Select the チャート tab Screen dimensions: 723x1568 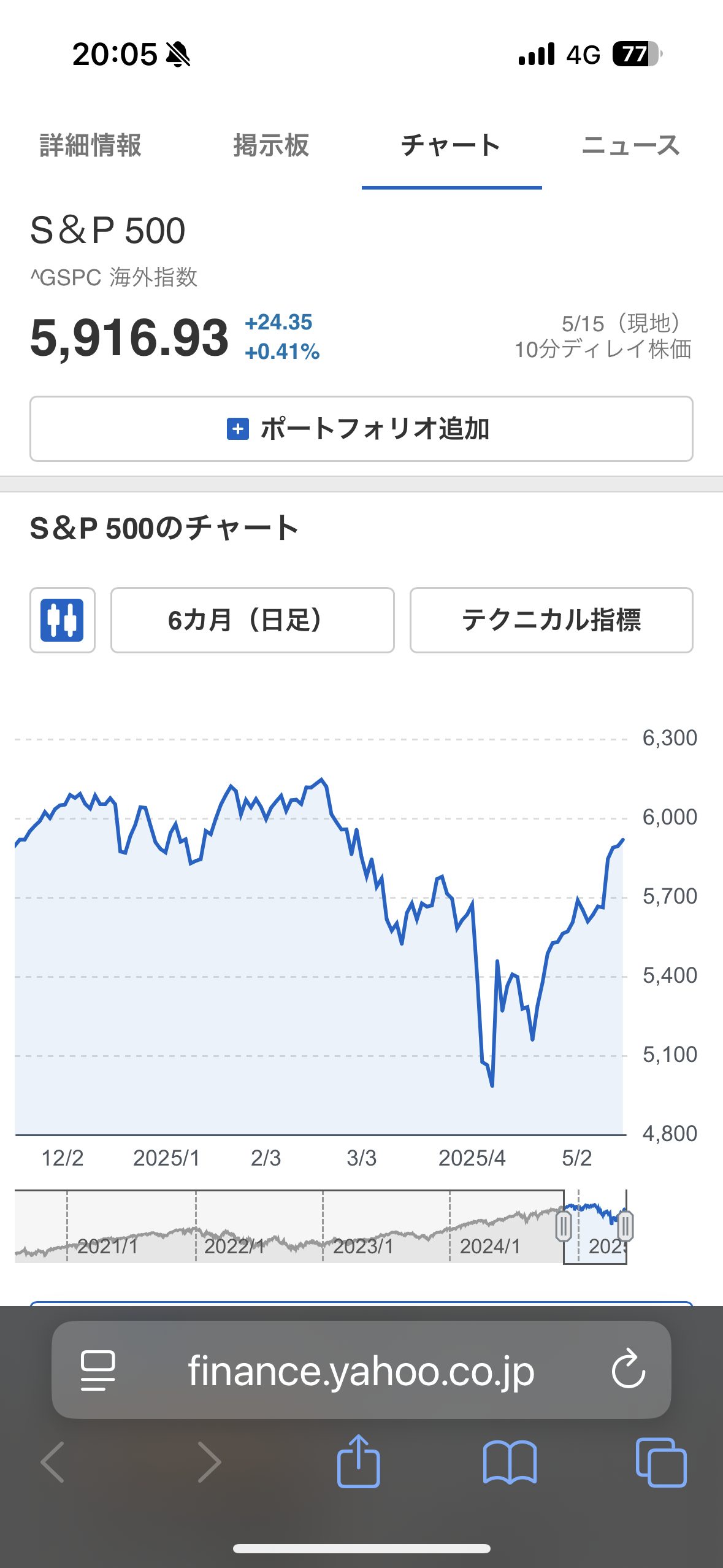(x=451, y=146)
